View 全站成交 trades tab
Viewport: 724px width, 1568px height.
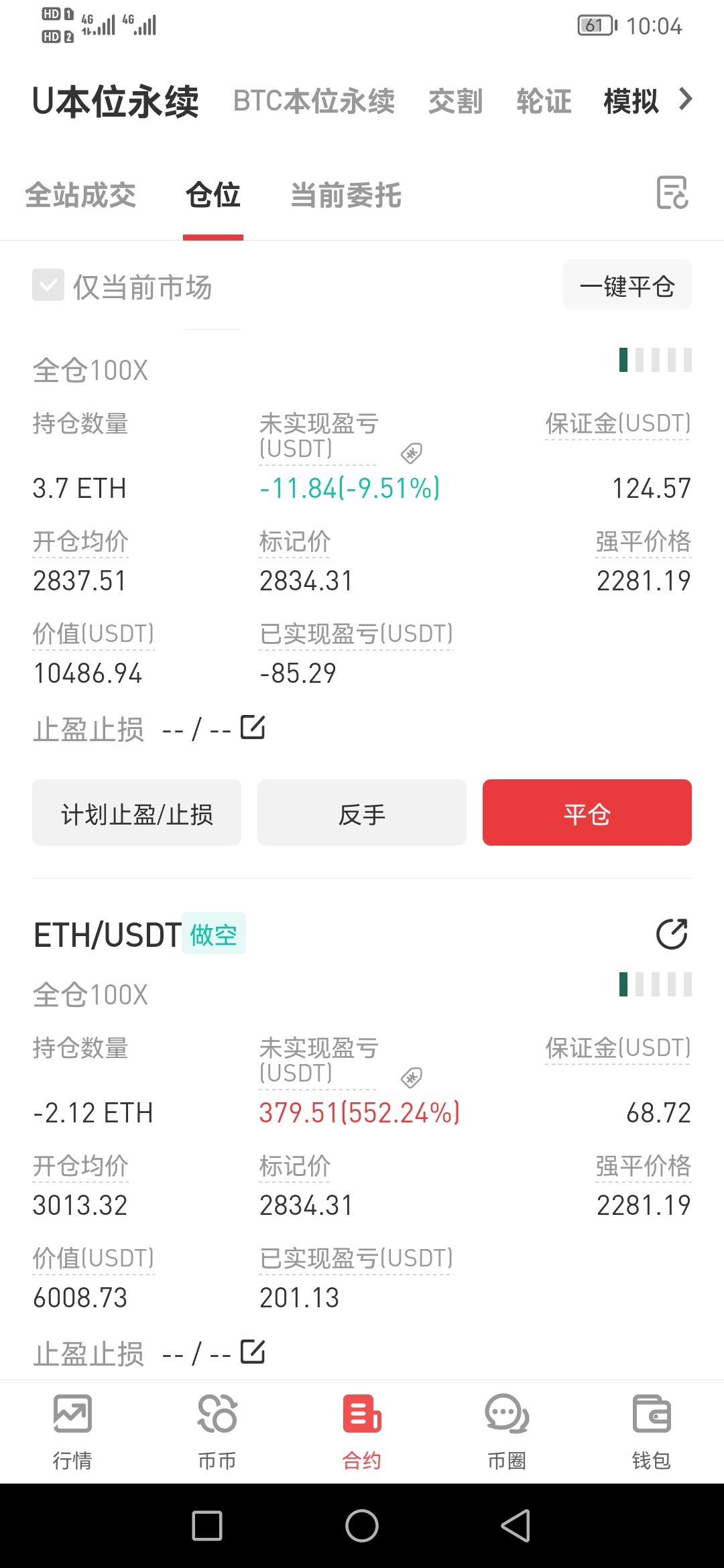80,196
